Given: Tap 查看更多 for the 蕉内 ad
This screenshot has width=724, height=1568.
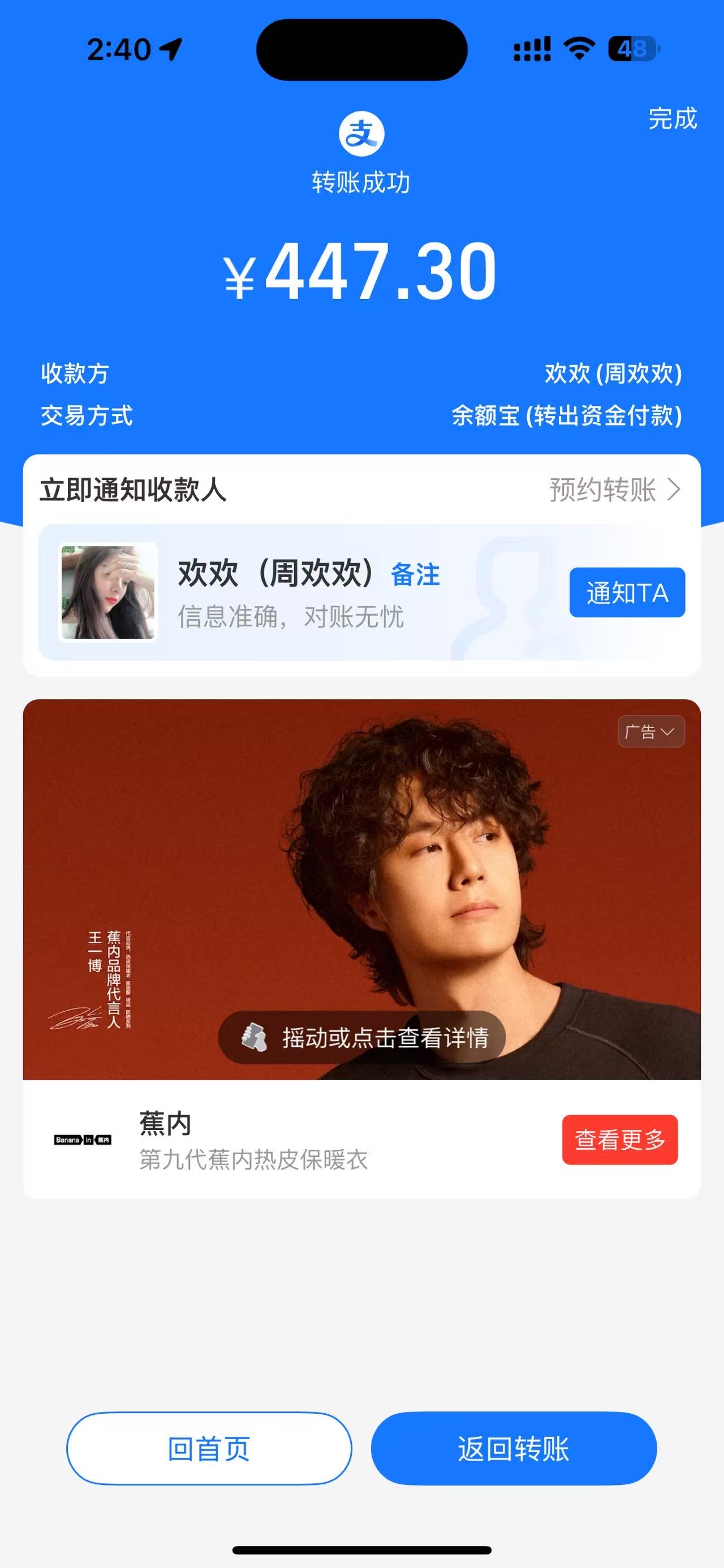Looking at the screenshot, I should (x=619, y=1140).
